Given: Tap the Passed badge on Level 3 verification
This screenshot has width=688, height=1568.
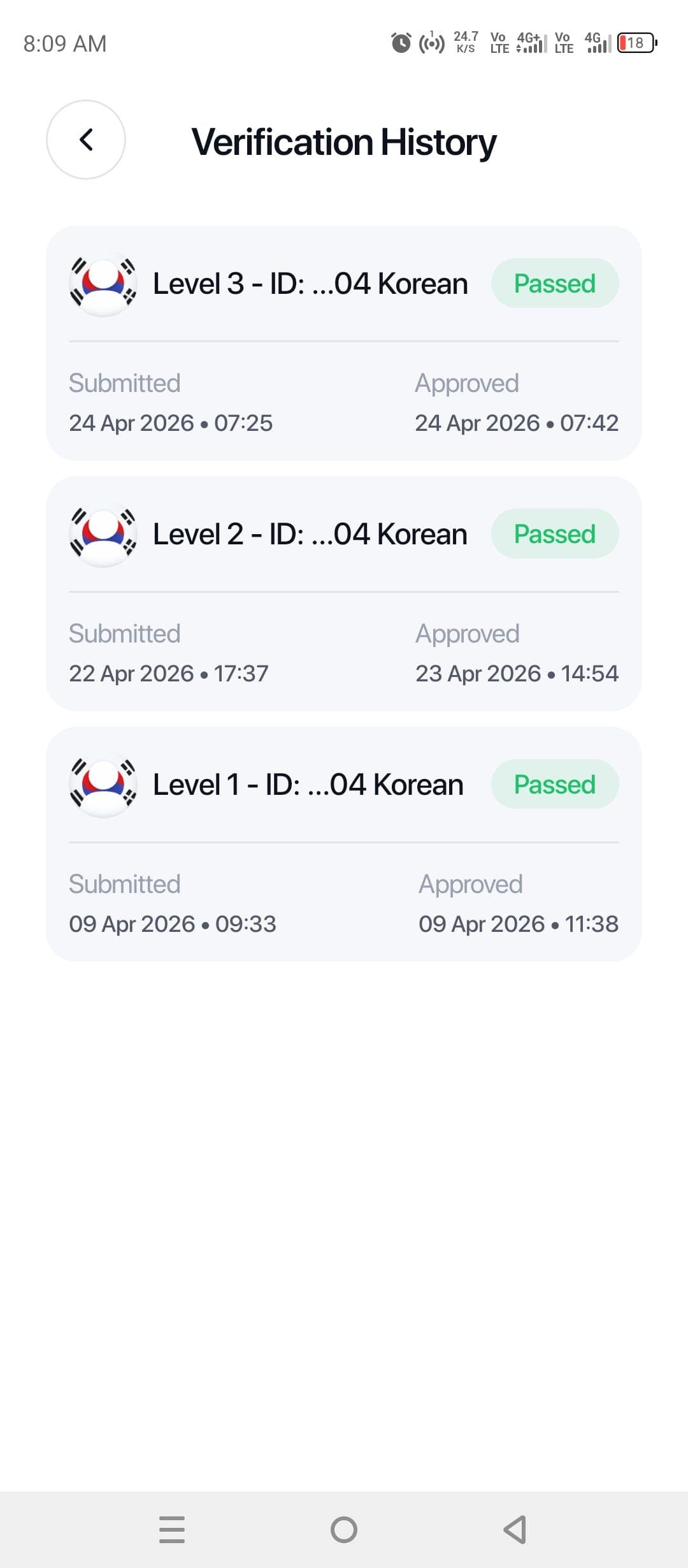Looking at the screenshot, I should tap(554, 282).
